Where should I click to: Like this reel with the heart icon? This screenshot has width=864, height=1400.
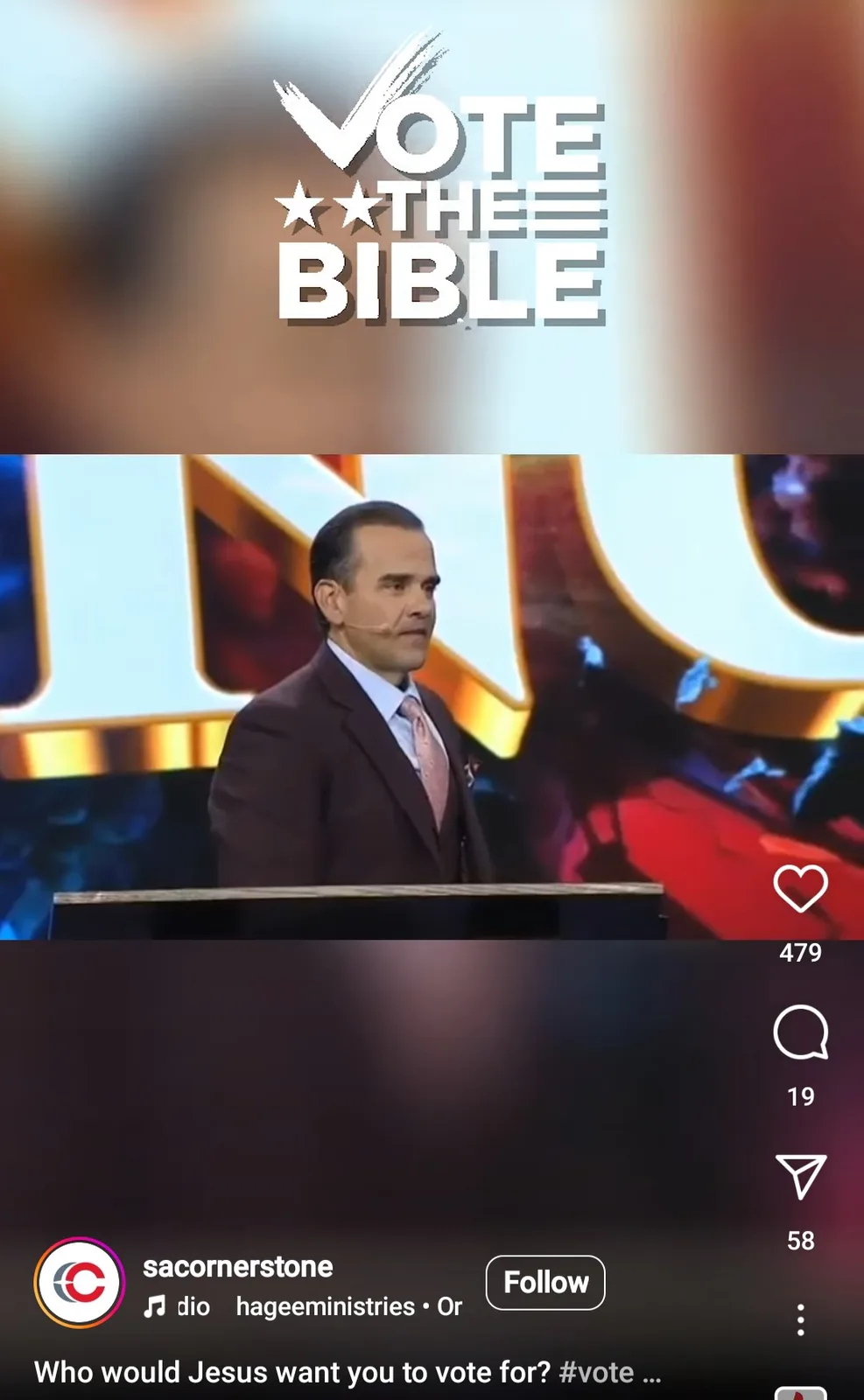(800, 888)
